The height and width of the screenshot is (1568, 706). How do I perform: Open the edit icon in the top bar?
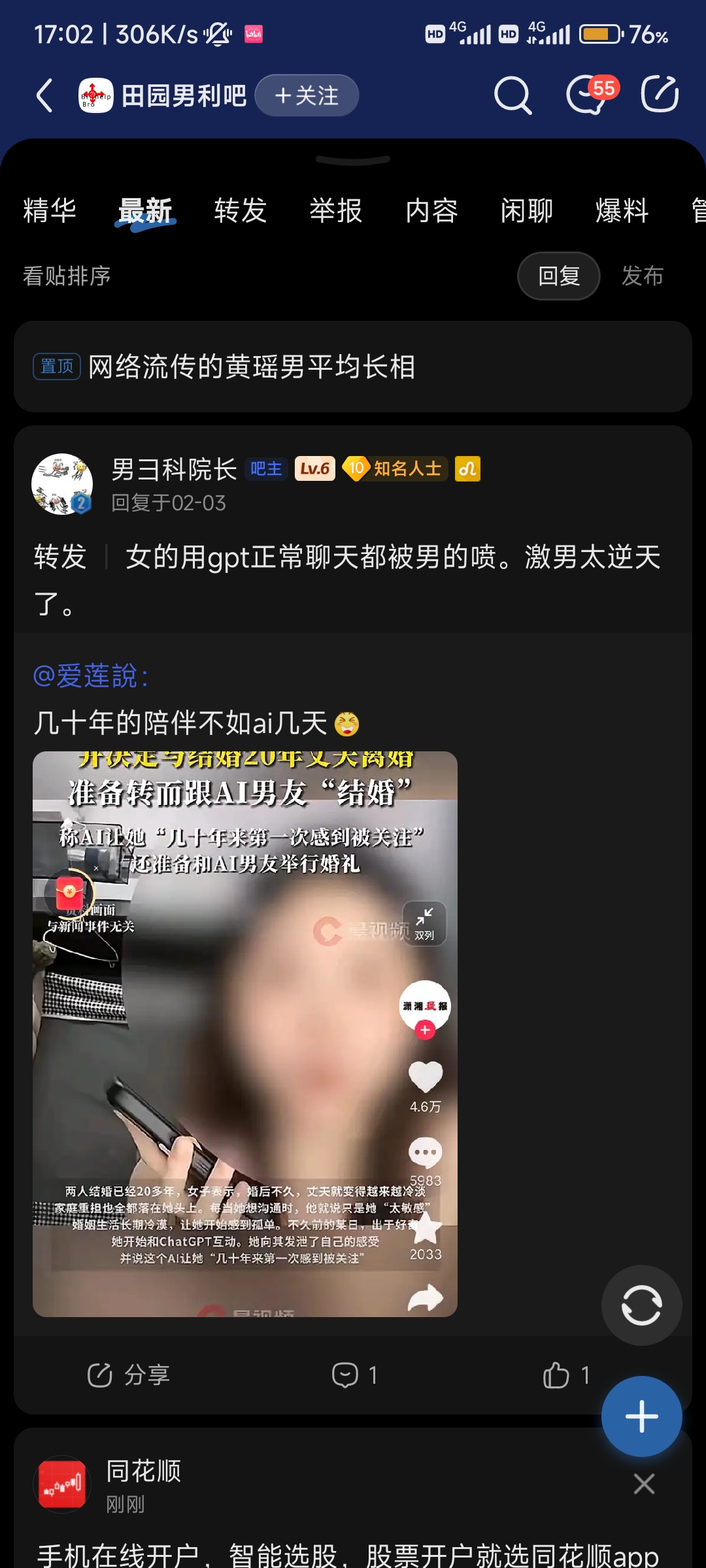(x=659, y=95)
